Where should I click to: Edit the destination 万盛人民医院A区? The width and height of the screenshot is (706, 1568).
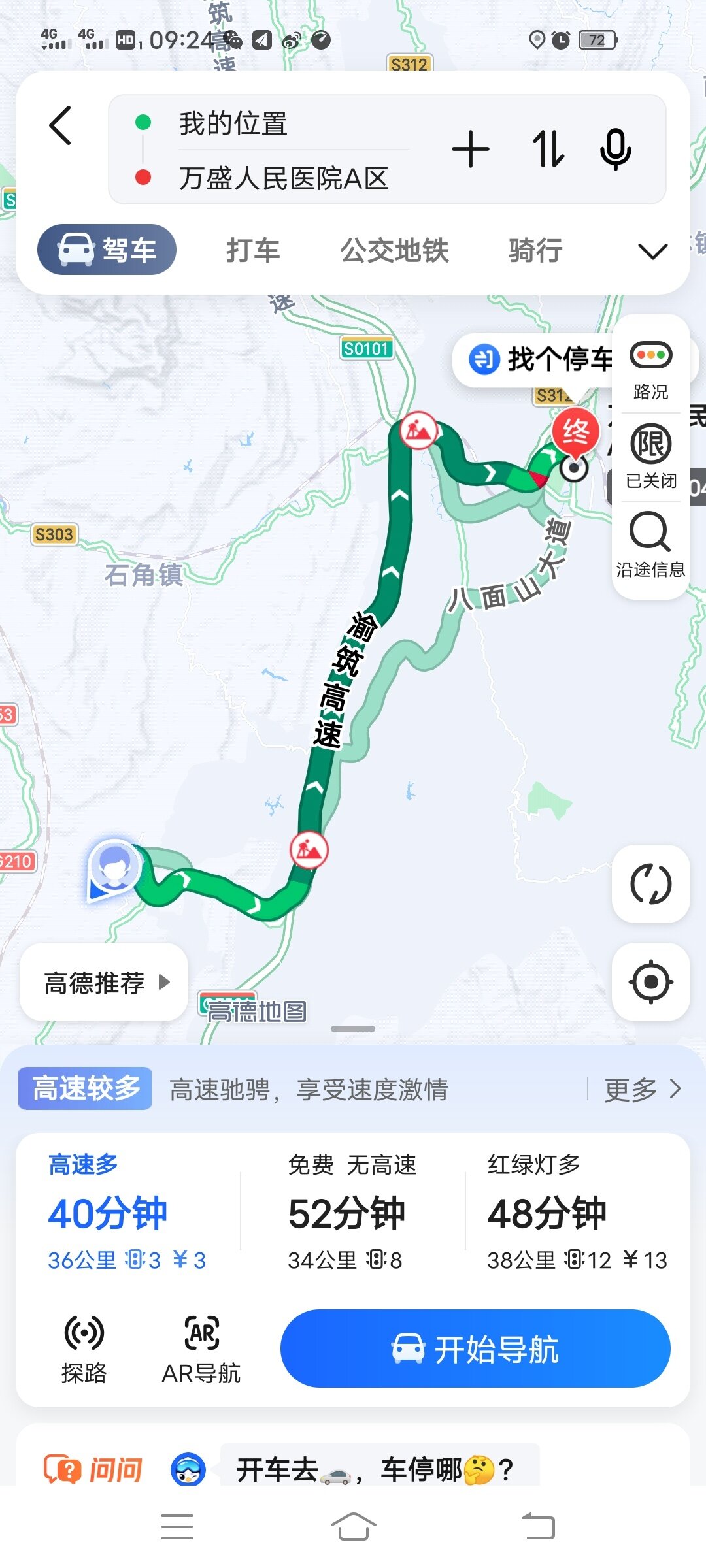click(x=284, y=178)
